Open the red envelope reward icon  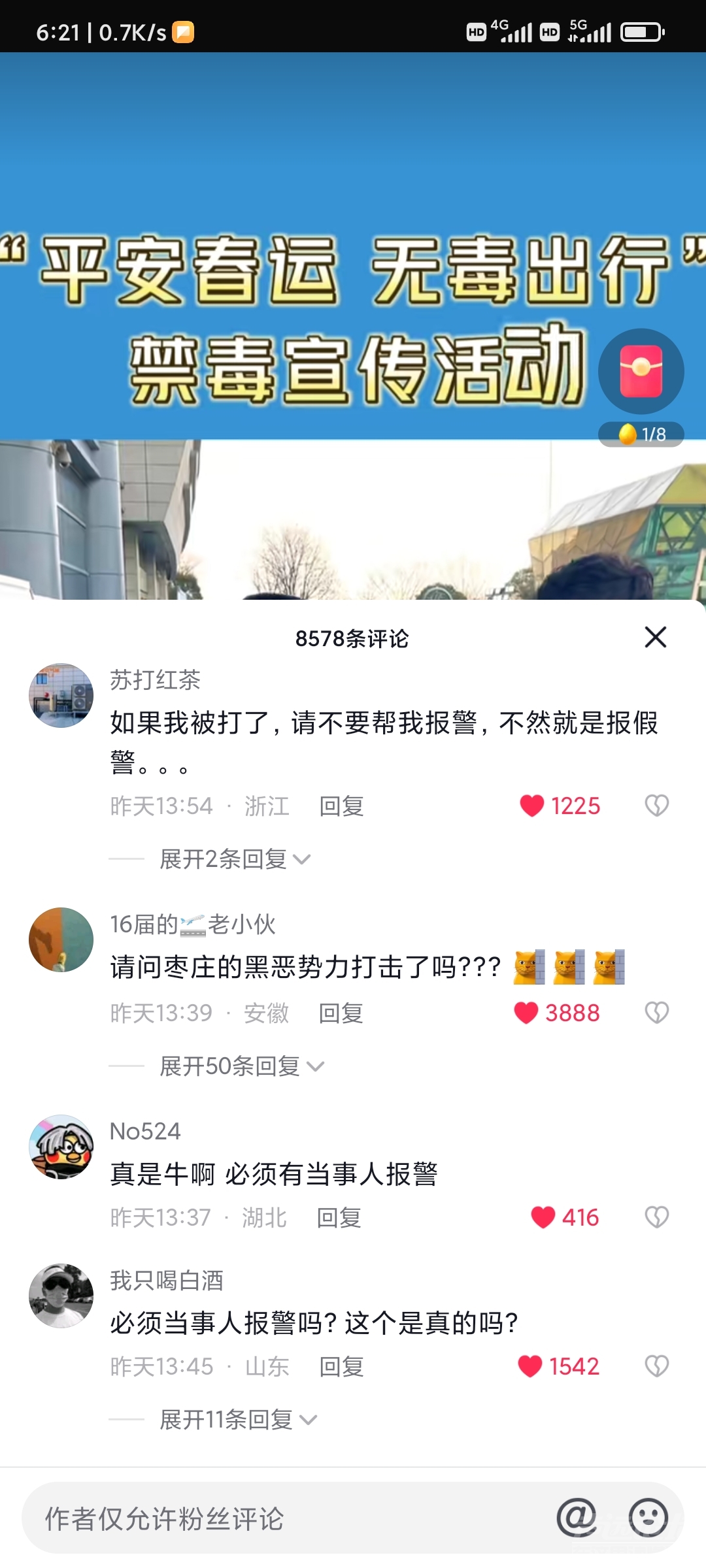pos(641,370)
